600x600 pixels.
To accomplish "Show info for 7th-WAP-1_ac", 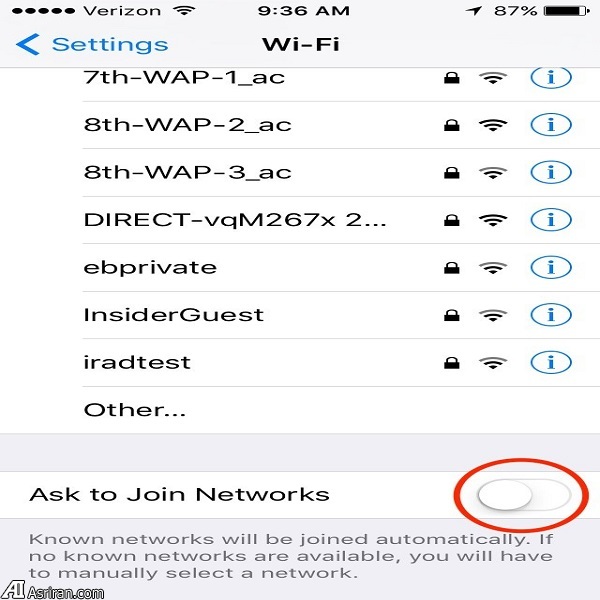I will pyautogui.click(x=550, y=77).
